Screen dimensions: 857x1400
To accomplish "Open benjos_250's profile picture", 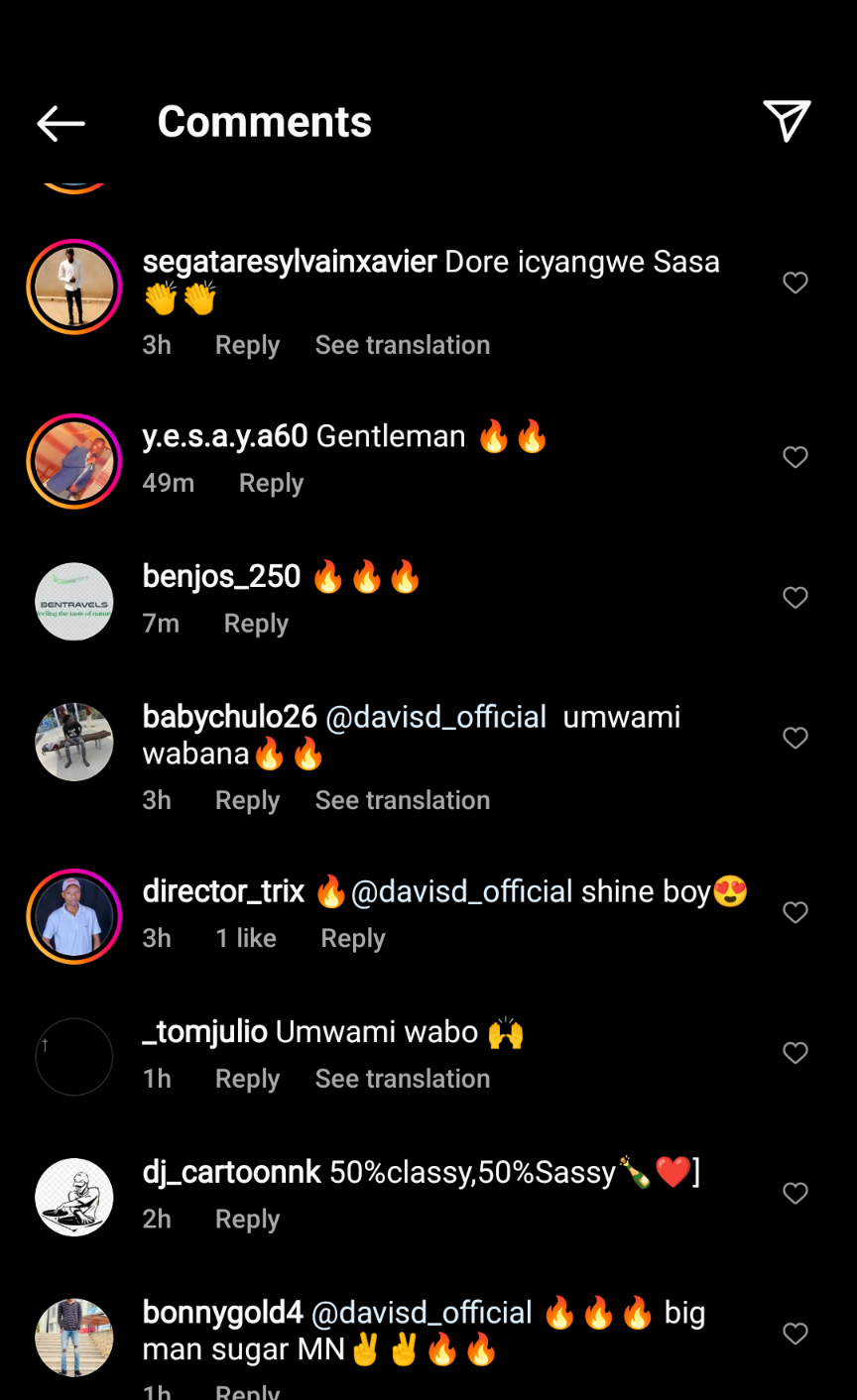I will coord(74,602).
